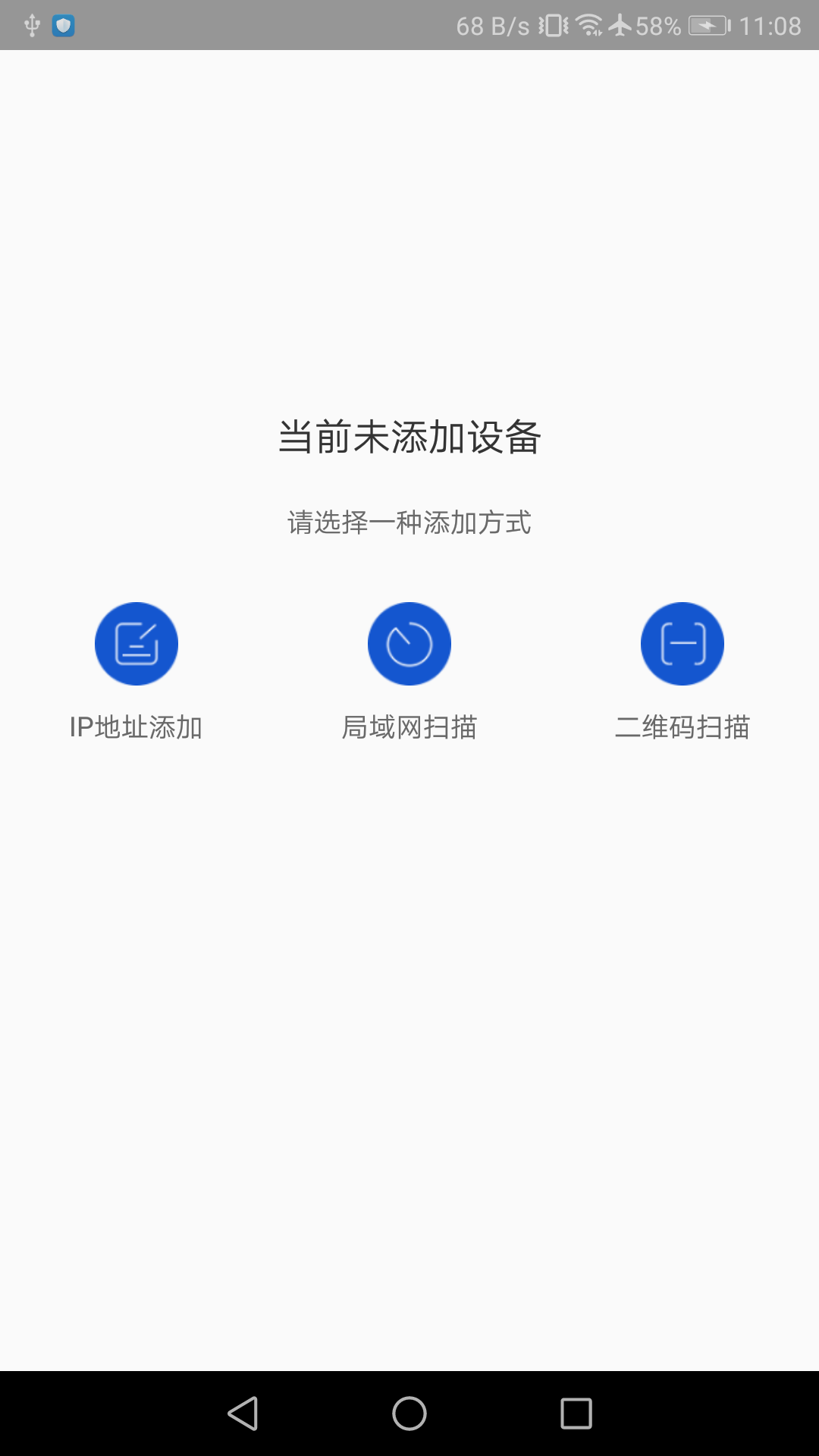Click the blue shield icon in status bar

pos(64,24)
